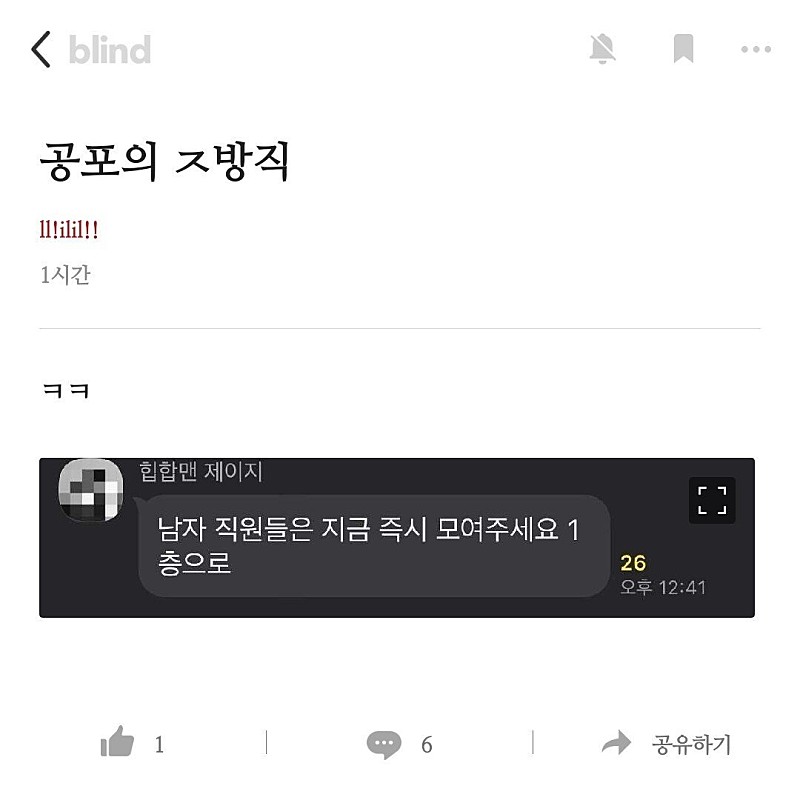
Task: Expand the attached chat image fullscreen
Action: point(712,500)
